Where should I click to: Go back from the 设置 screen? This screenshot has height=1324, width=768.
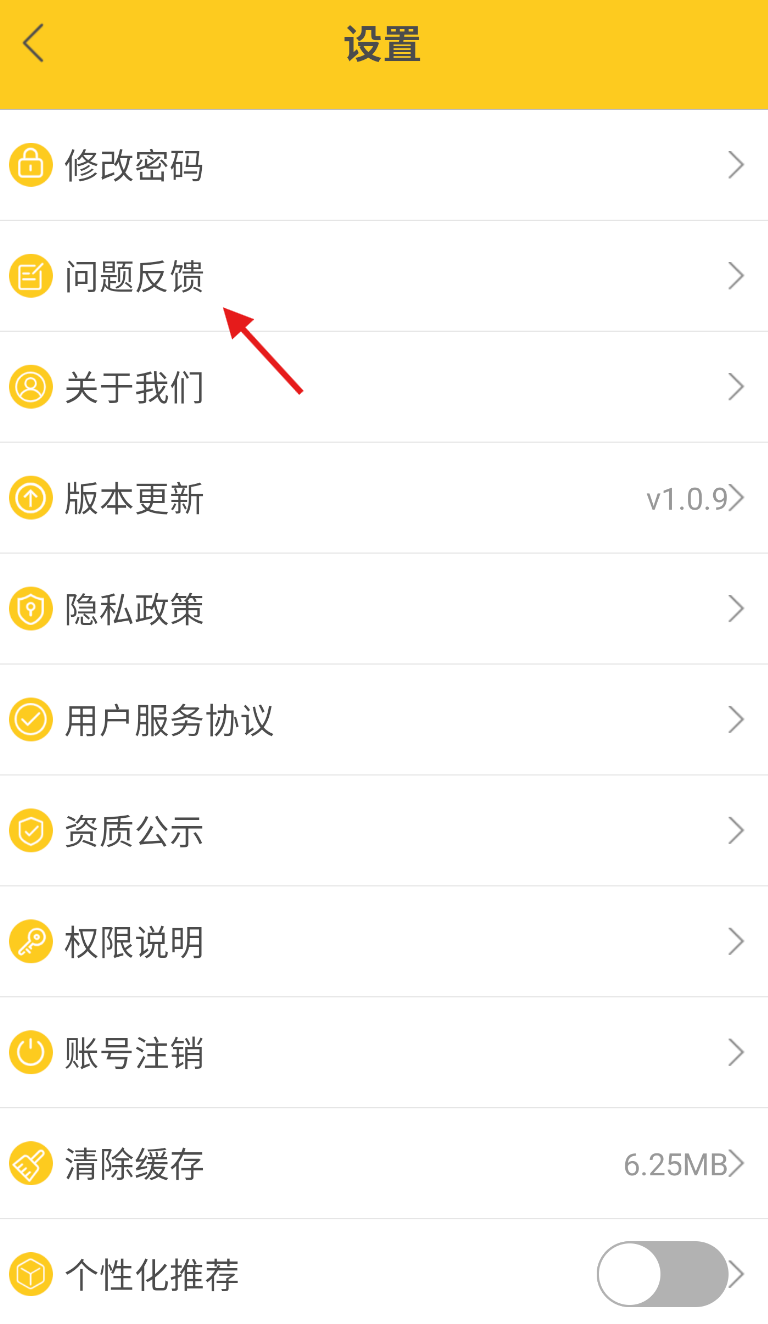coord(34,44)
